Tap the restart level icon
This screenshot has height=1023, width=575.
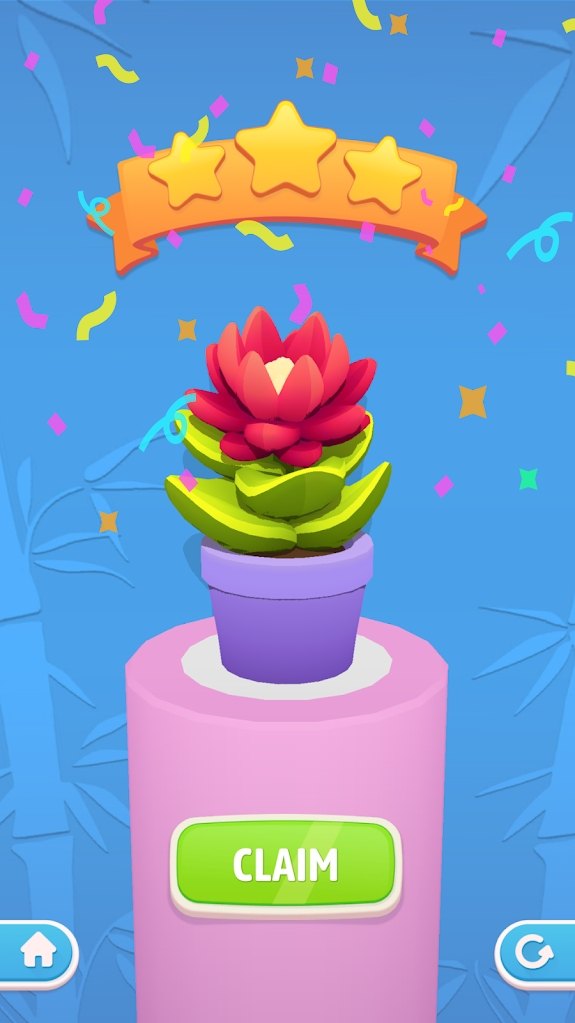click(x=536, y=954)
